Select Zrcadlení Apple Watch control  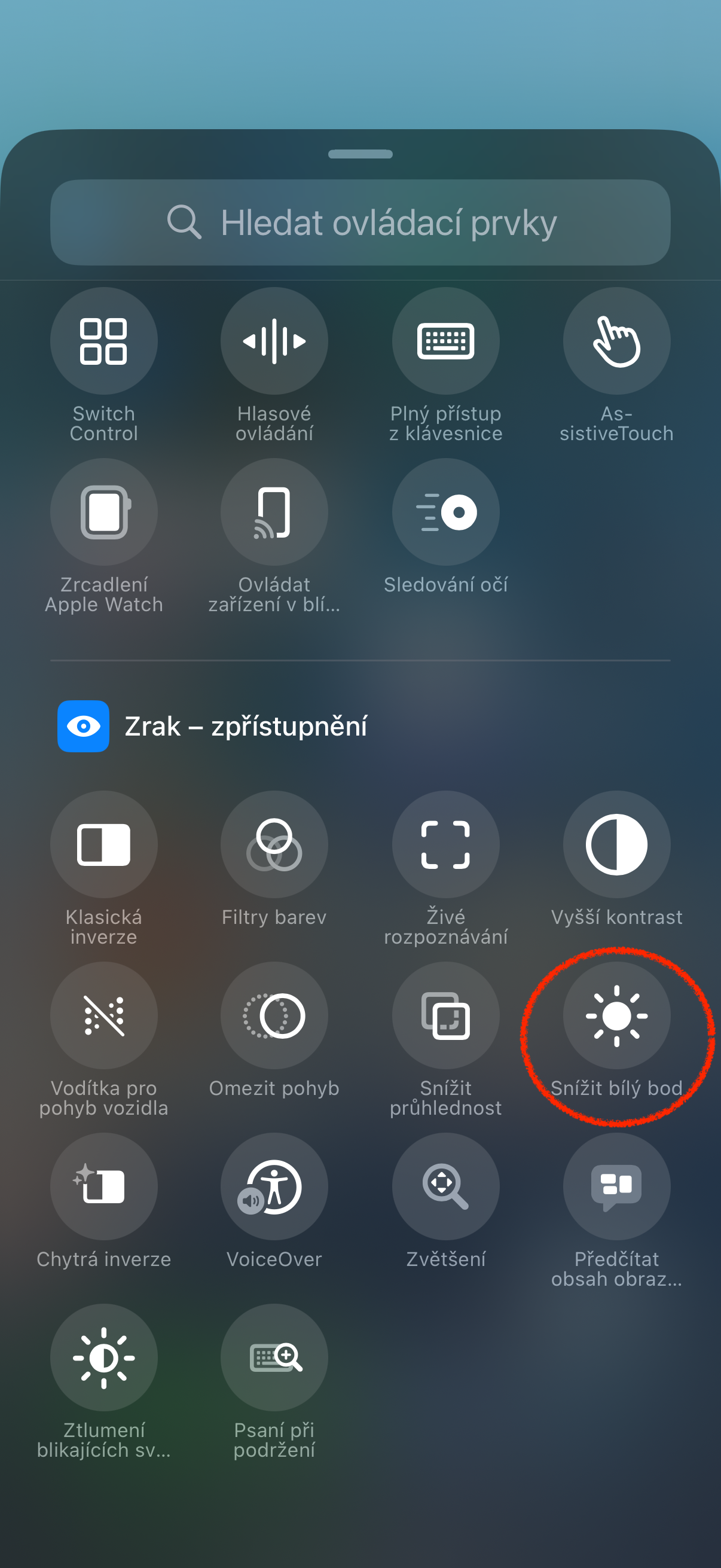click(104, 512)
